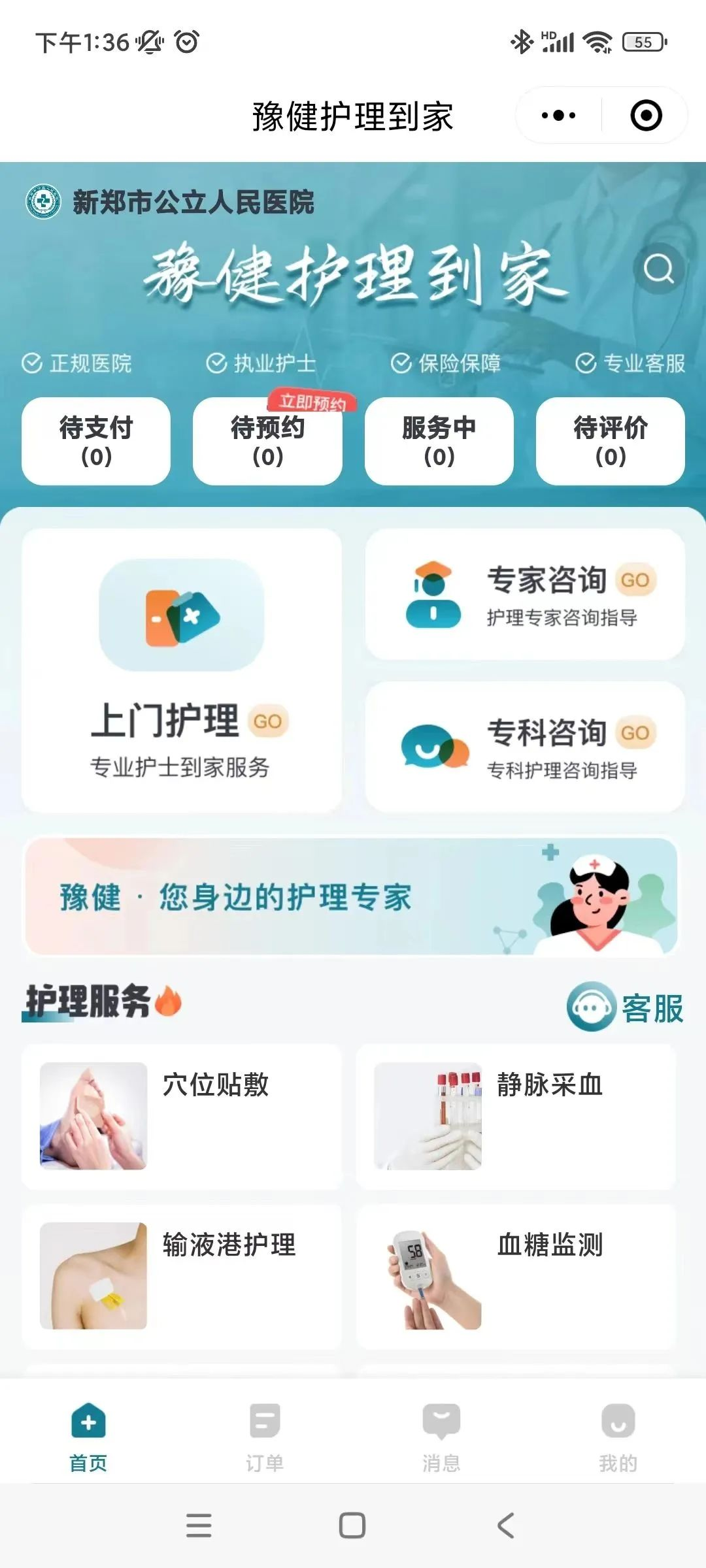This screenshot has height=1568, width=706.
Task: Open the 豫健 nursing expert banner
Action: (352, 896)
